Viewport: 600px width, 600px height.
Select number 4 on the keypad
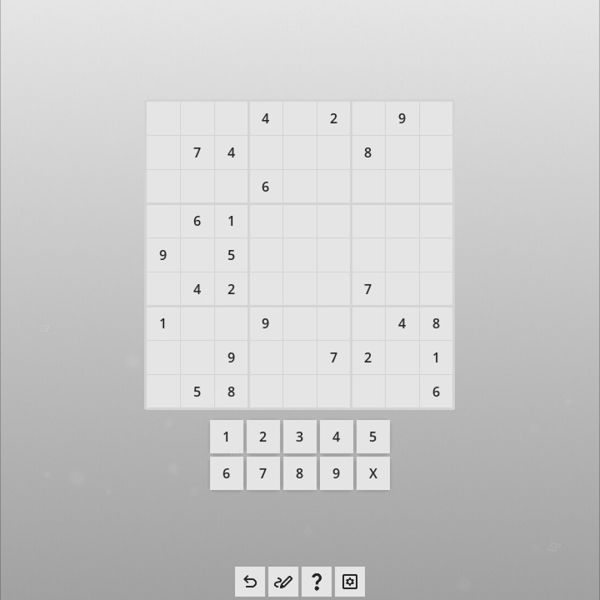336,437
